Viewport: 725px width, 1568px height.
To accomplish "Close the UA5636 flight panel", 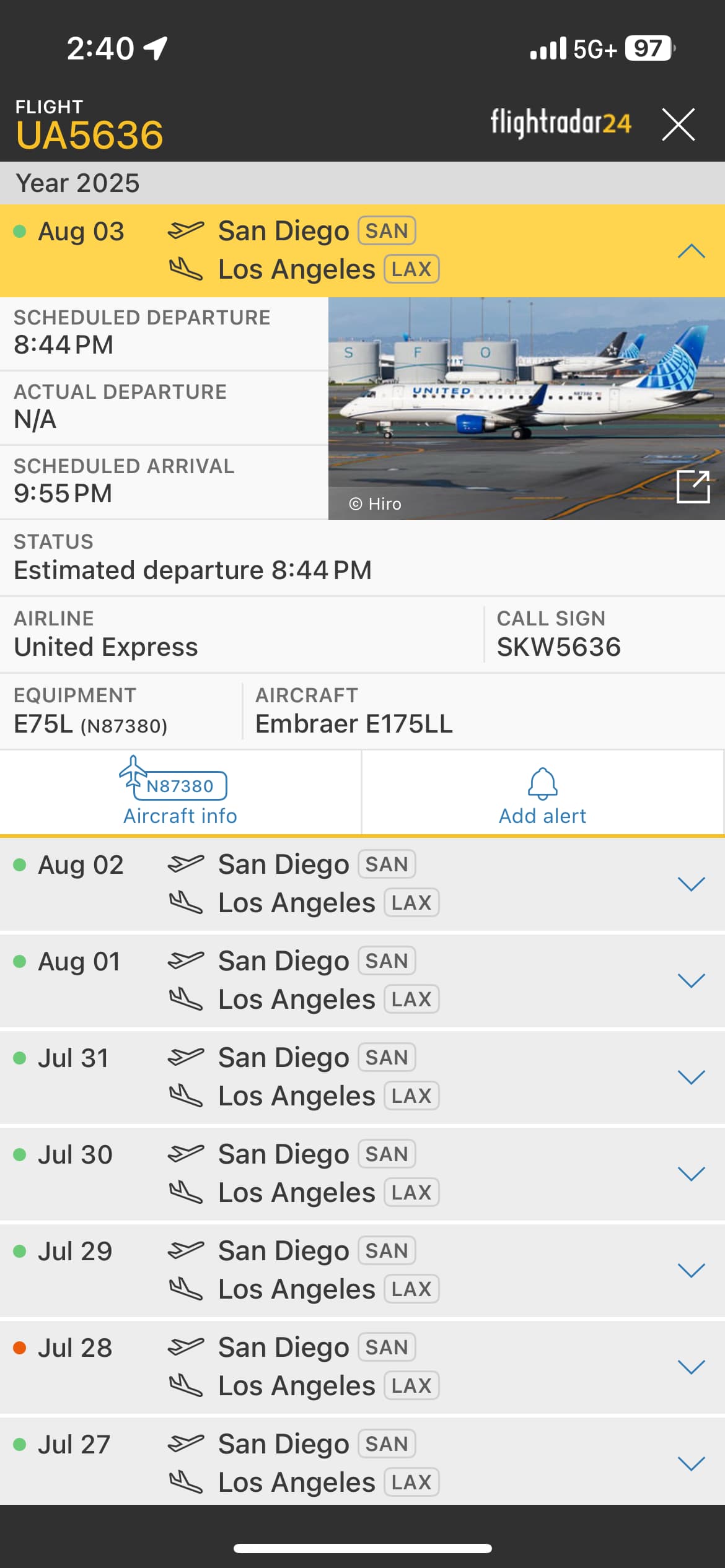I will (678, 124).
